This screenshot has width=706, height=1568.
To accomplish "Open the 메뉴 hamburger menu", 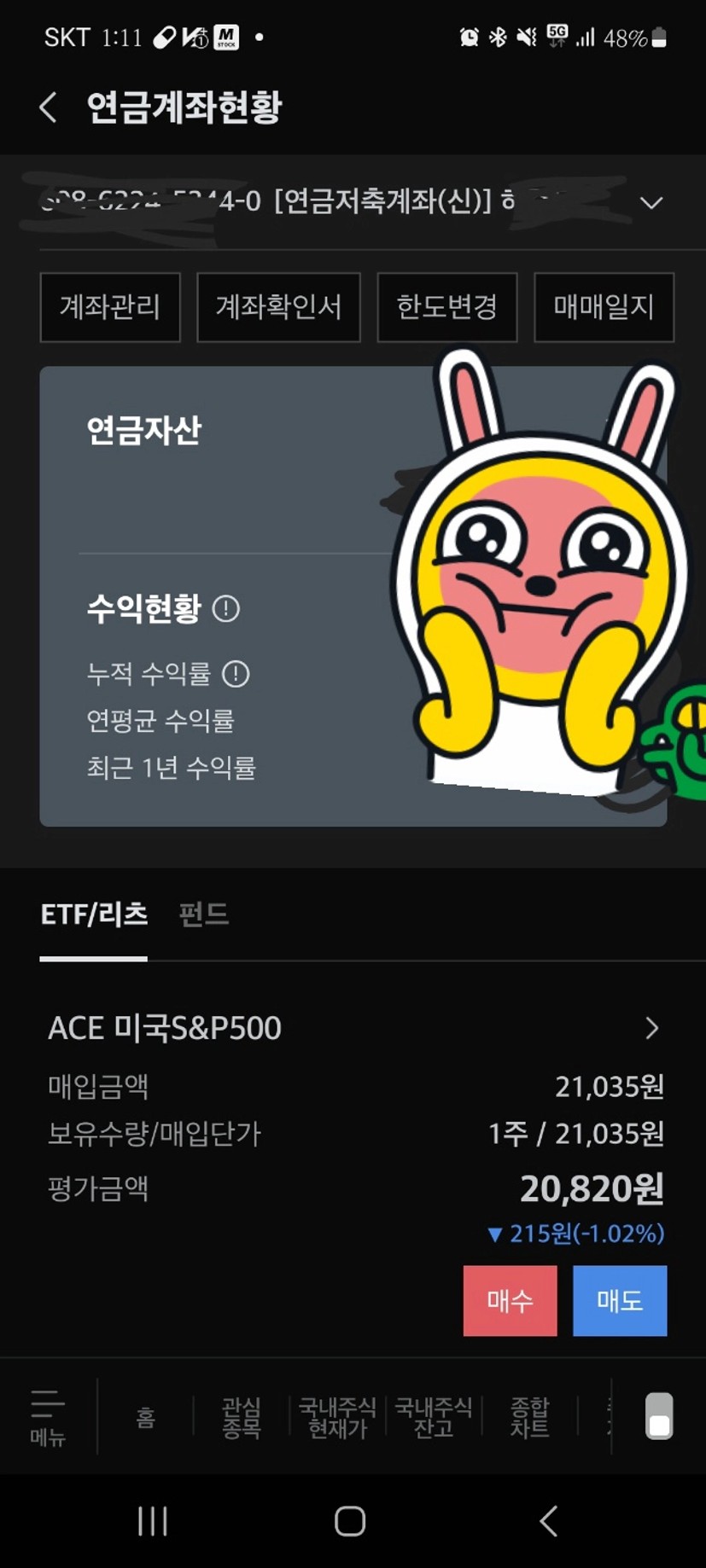I will click(48, 1417).
